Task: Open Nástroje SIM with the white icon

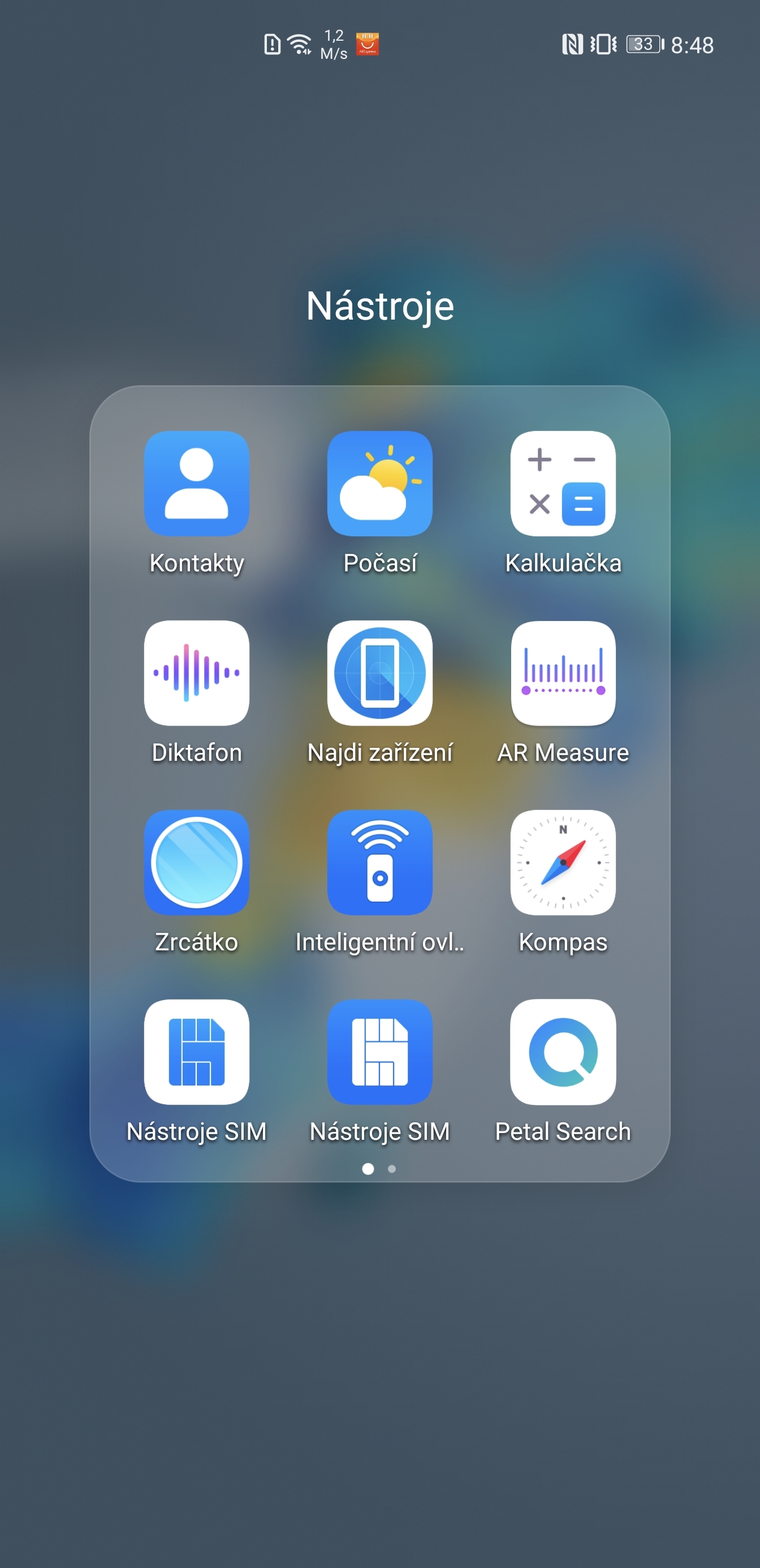Action: click(197, 1052)
